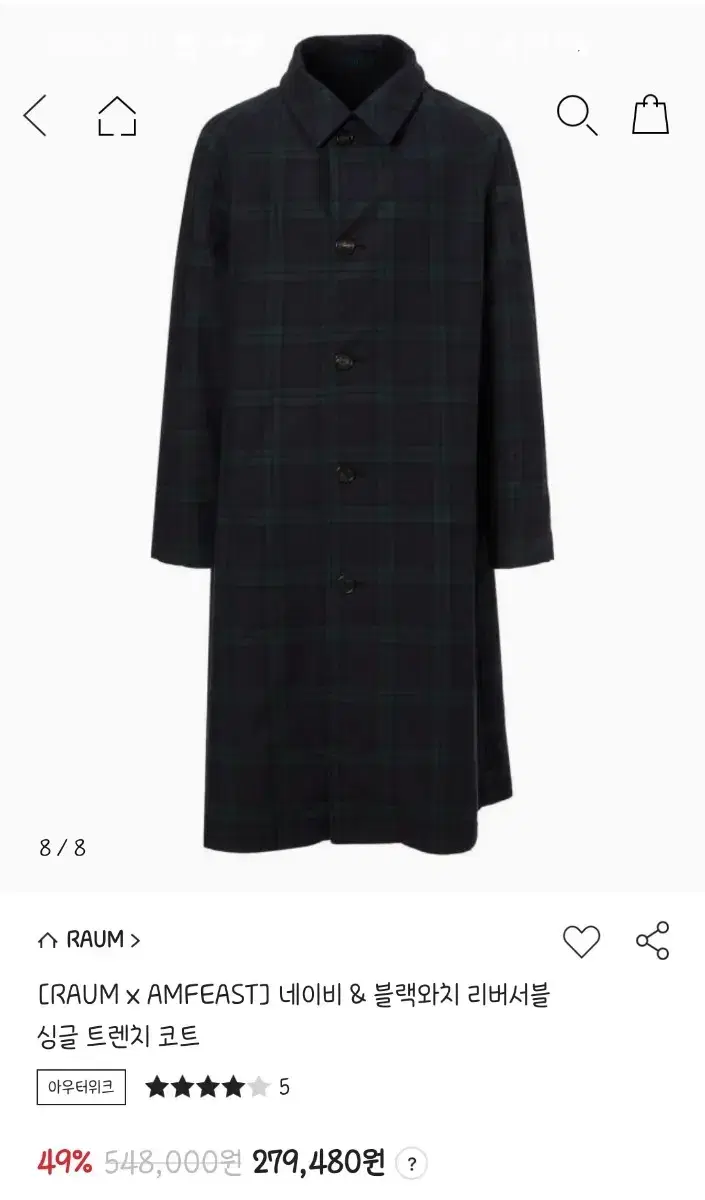The image size is (705, 1200).
Task: Add this coat to wishlist with the heart
Action: pyautogui.click(x=581, y=941)
